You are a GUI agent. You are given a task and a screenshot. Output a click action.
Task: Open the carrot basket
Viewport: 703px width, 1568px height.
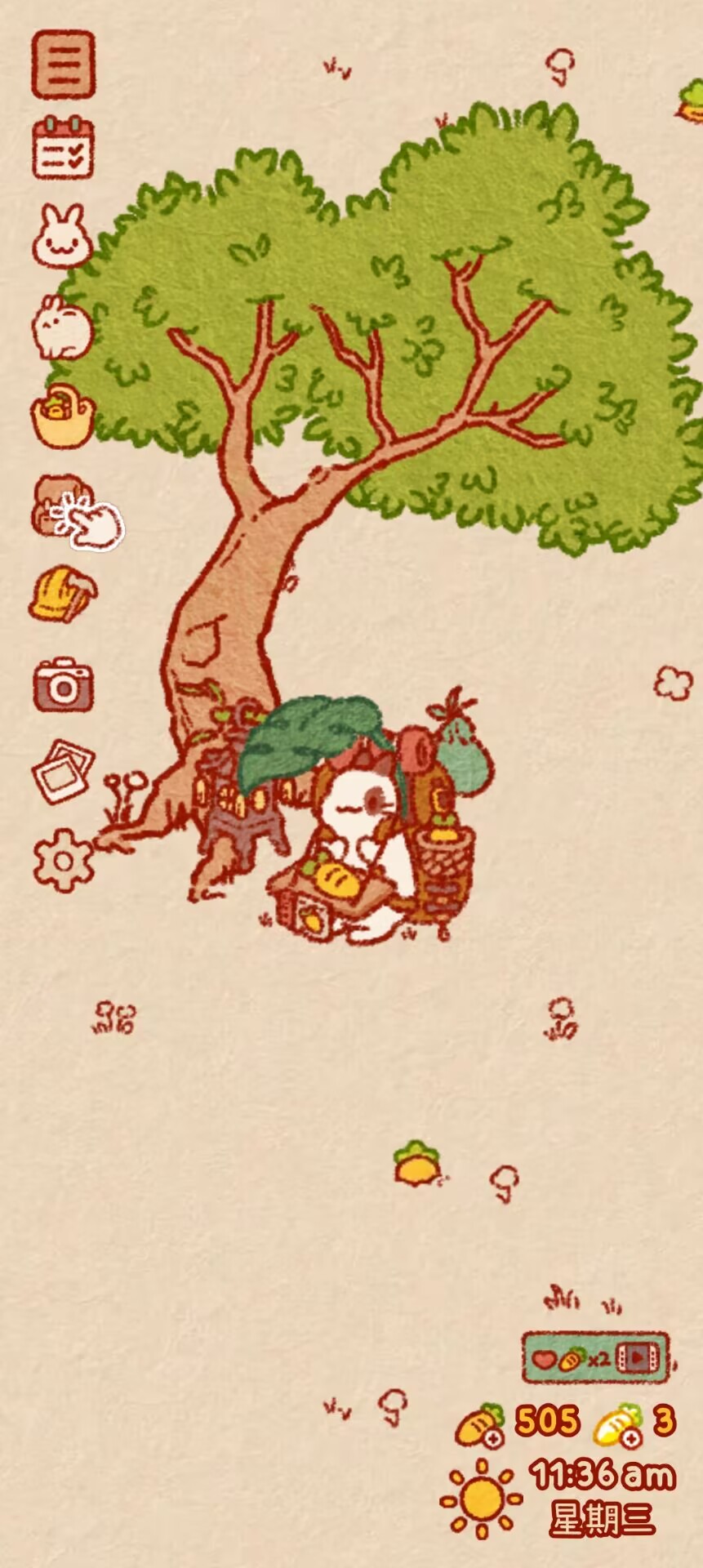pyautogui.click(x=62, y=416)
